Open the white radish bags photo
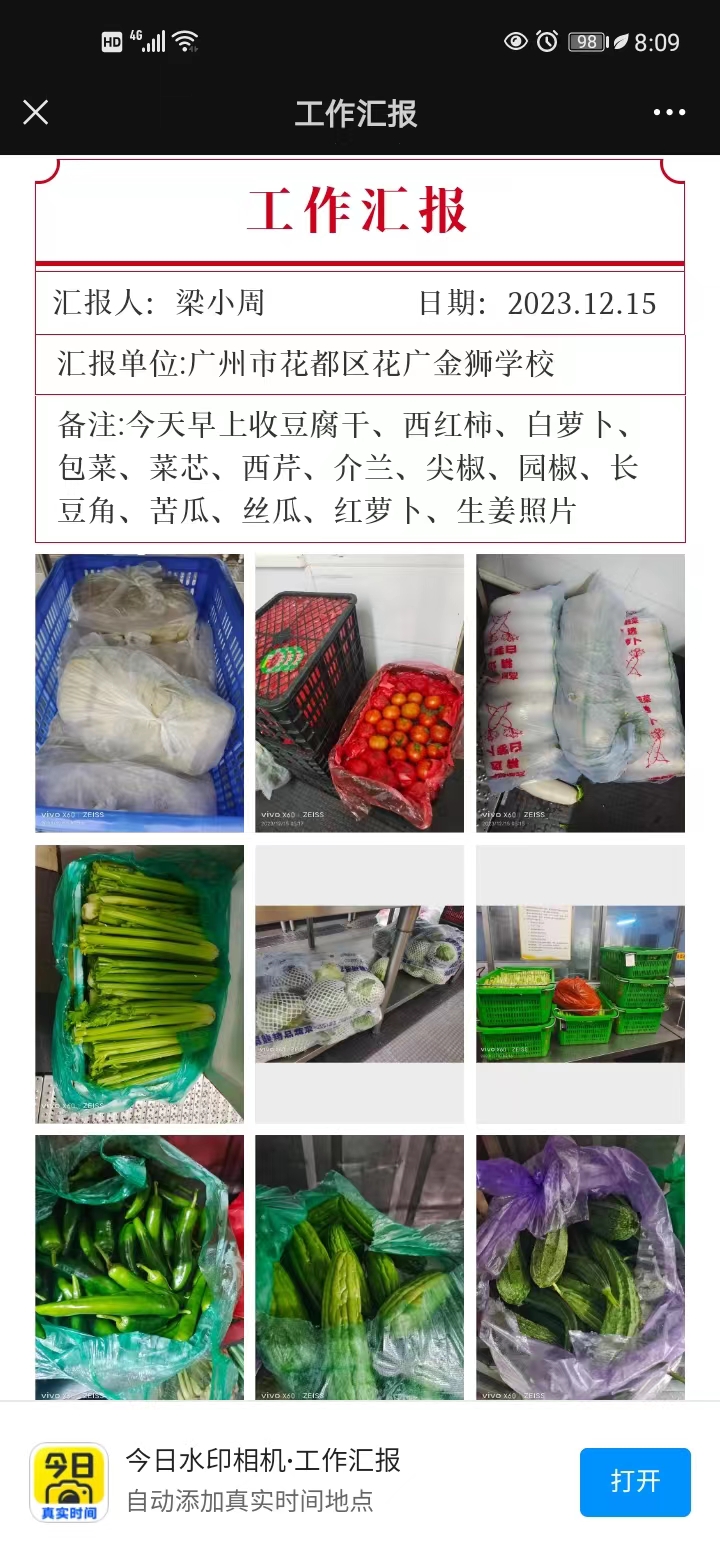This screenshot has width=720, height=1560. click(x=580, y=693)
